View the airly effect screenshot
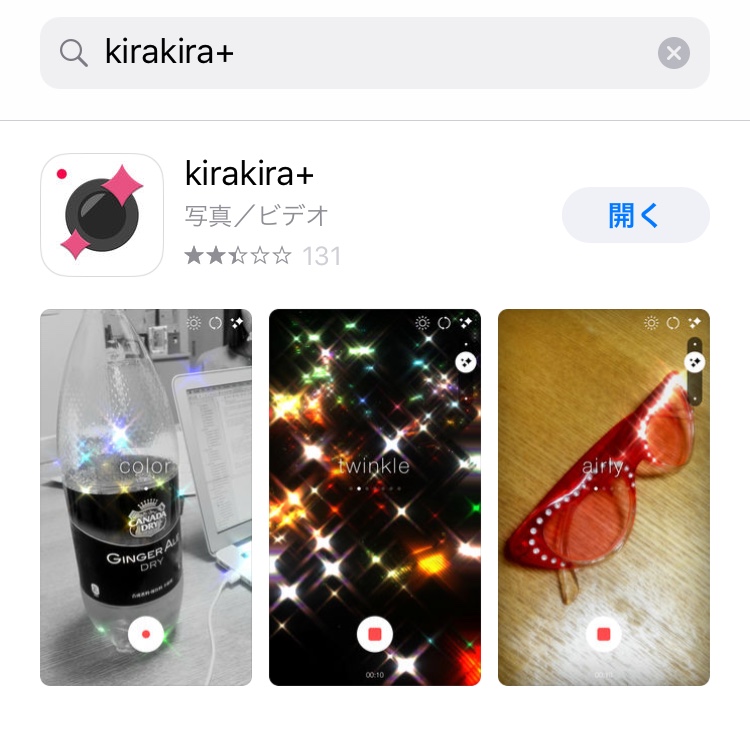 click(604, 497)
